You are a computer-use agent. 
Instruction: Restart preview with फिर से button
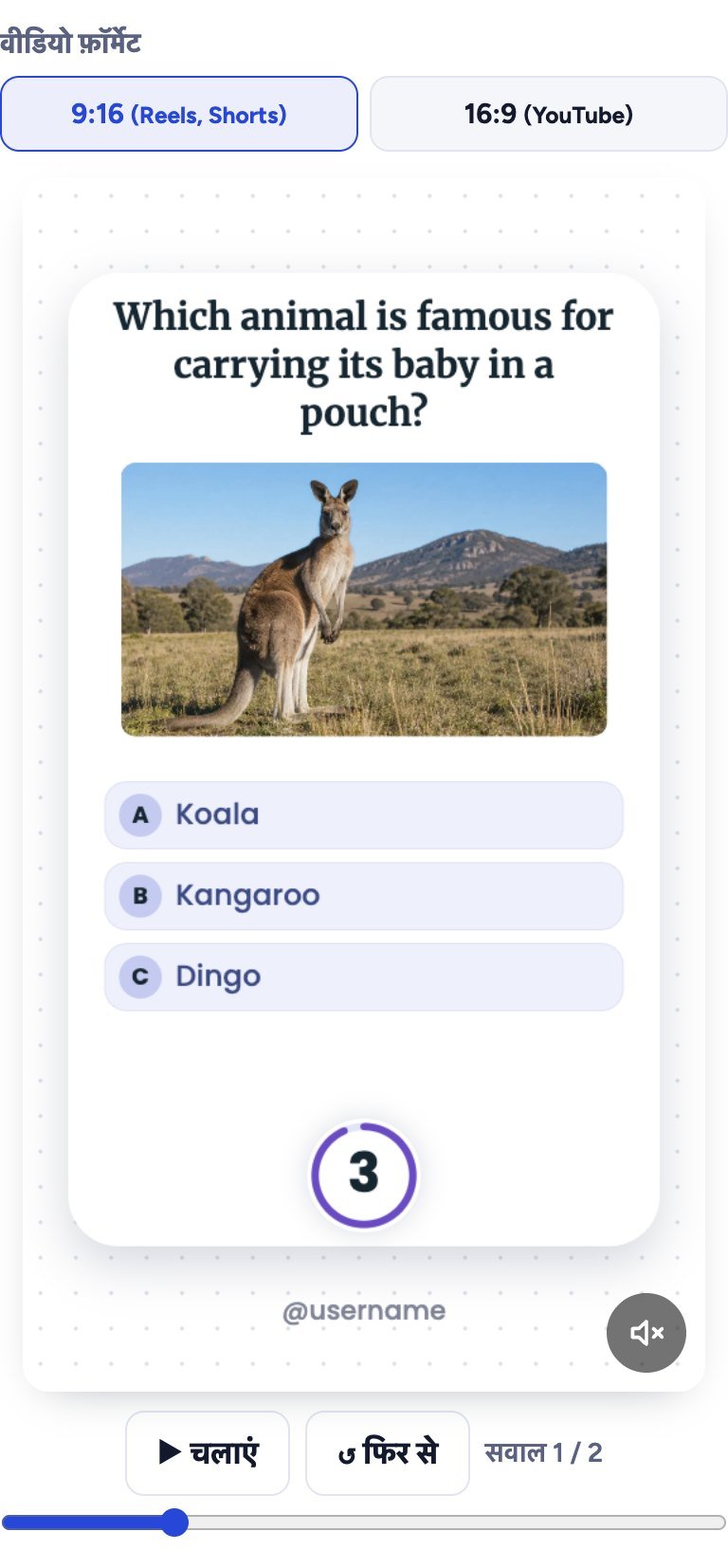[388, 1452]
